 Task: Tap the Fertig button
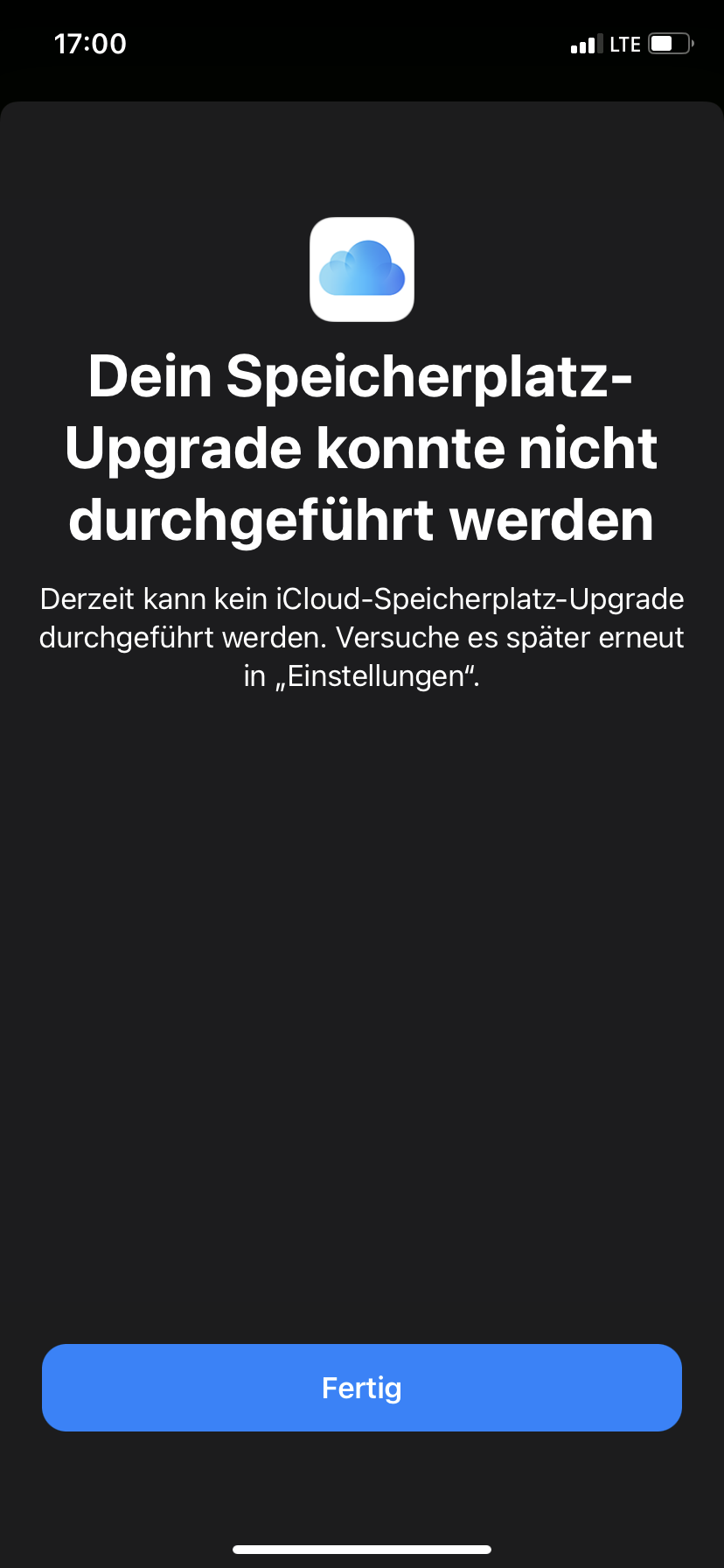point(362,1388)
